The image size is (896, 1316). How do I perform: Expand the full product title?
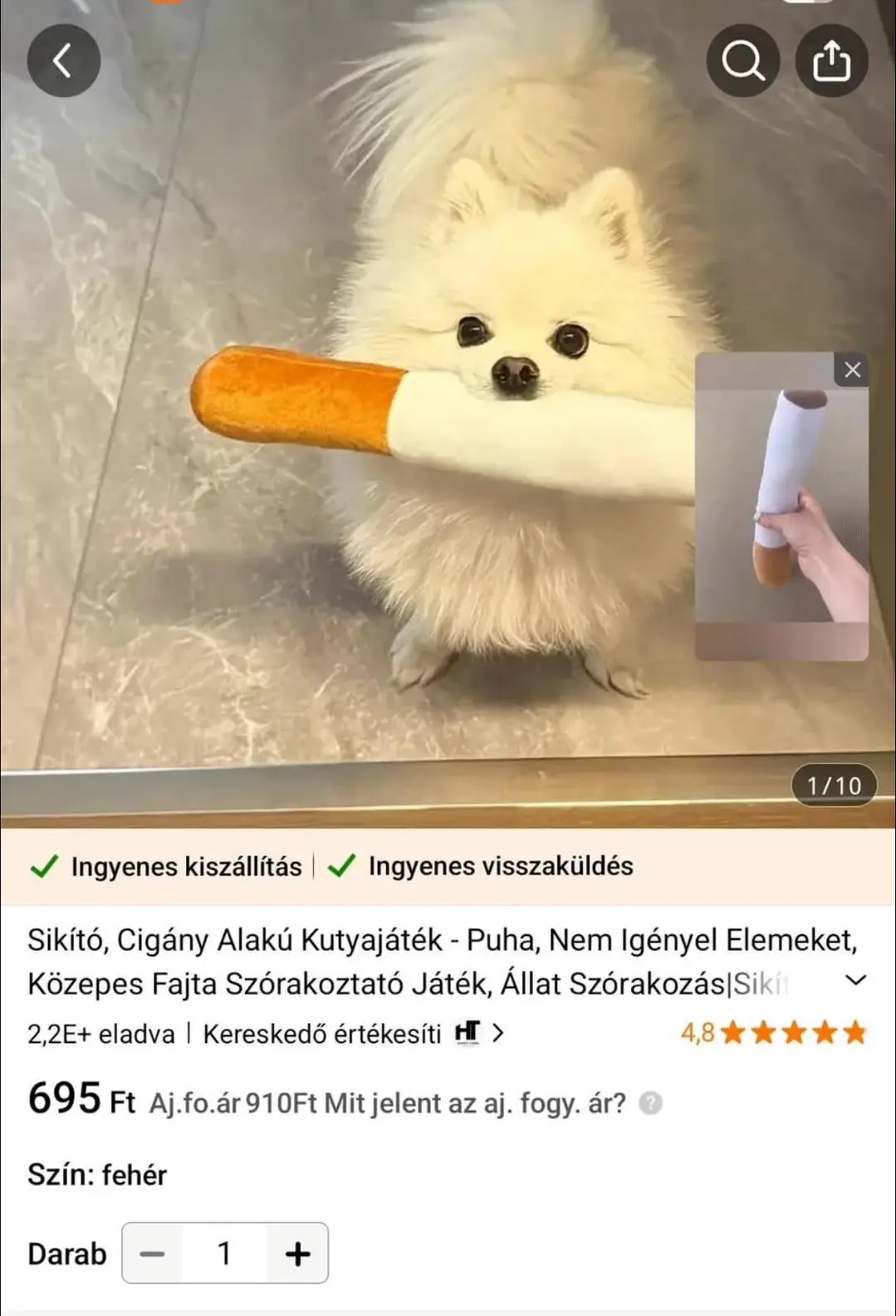[x=855, y=981]
